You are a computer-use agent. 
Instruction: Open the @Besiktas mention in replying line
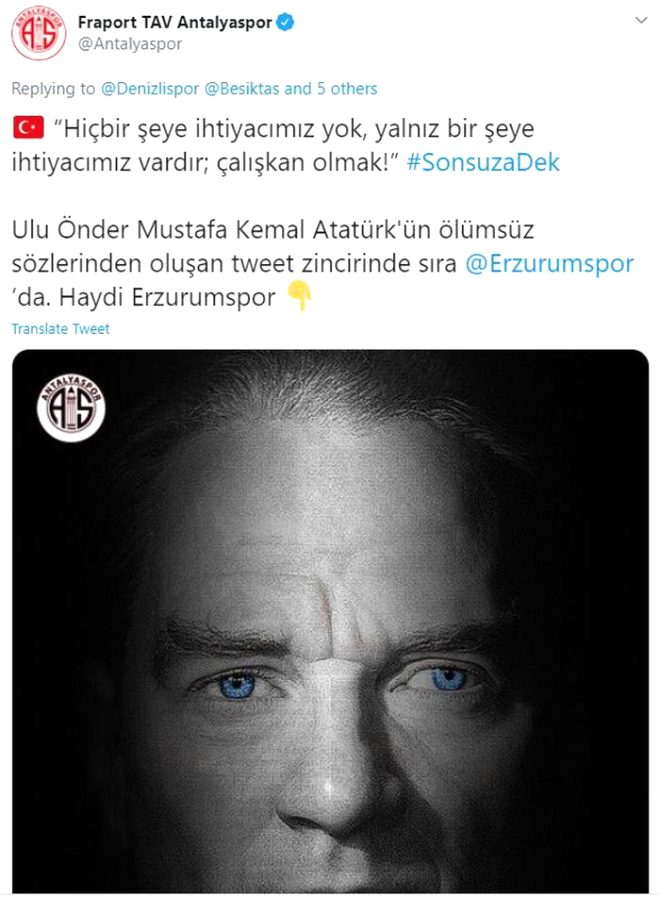(x=242, y=88)
